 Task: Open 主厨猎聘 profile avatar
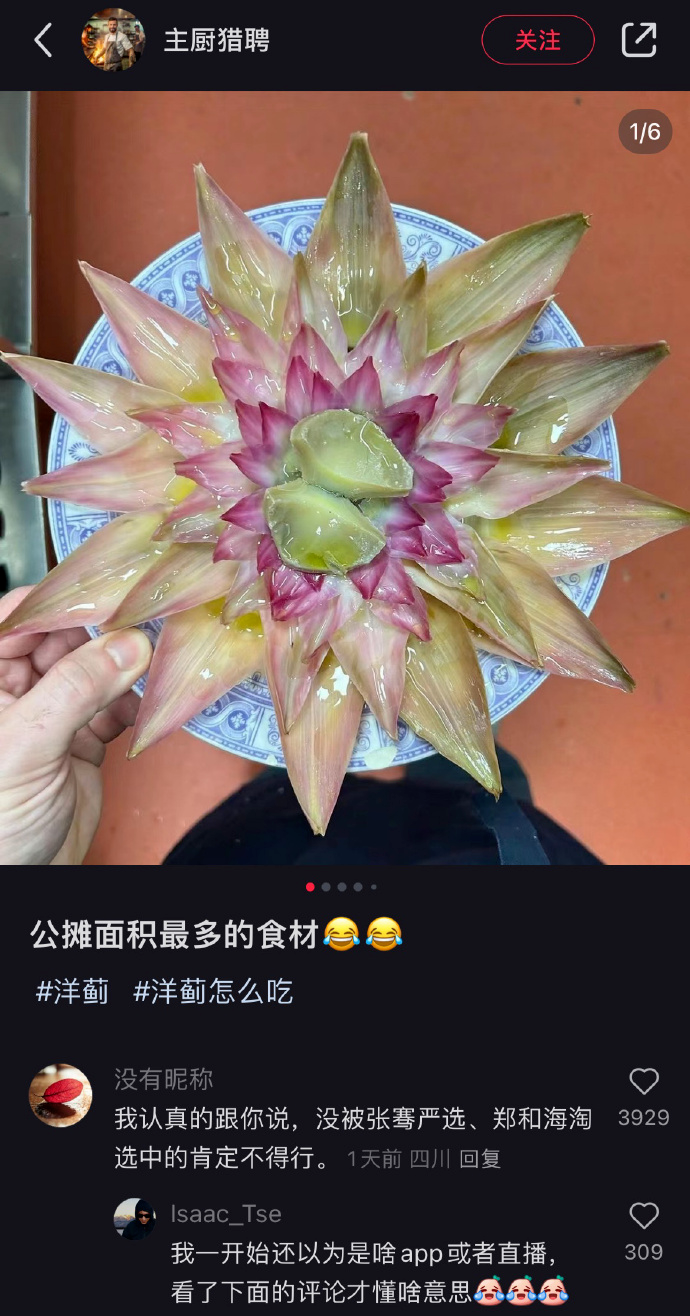pos(113,40)
